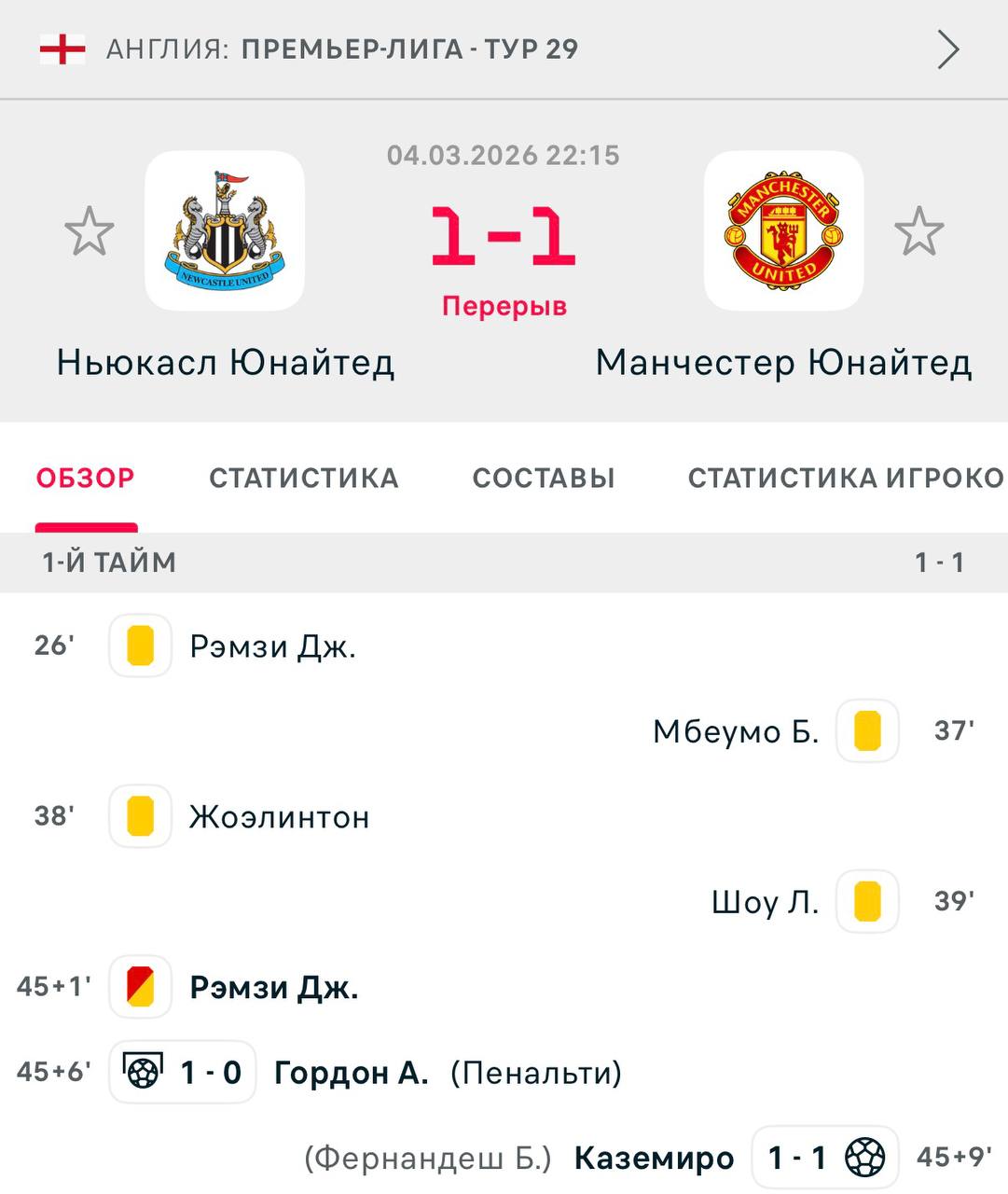Switch to the Составы tab
1008x1194 pixels.
coord(544,478)
